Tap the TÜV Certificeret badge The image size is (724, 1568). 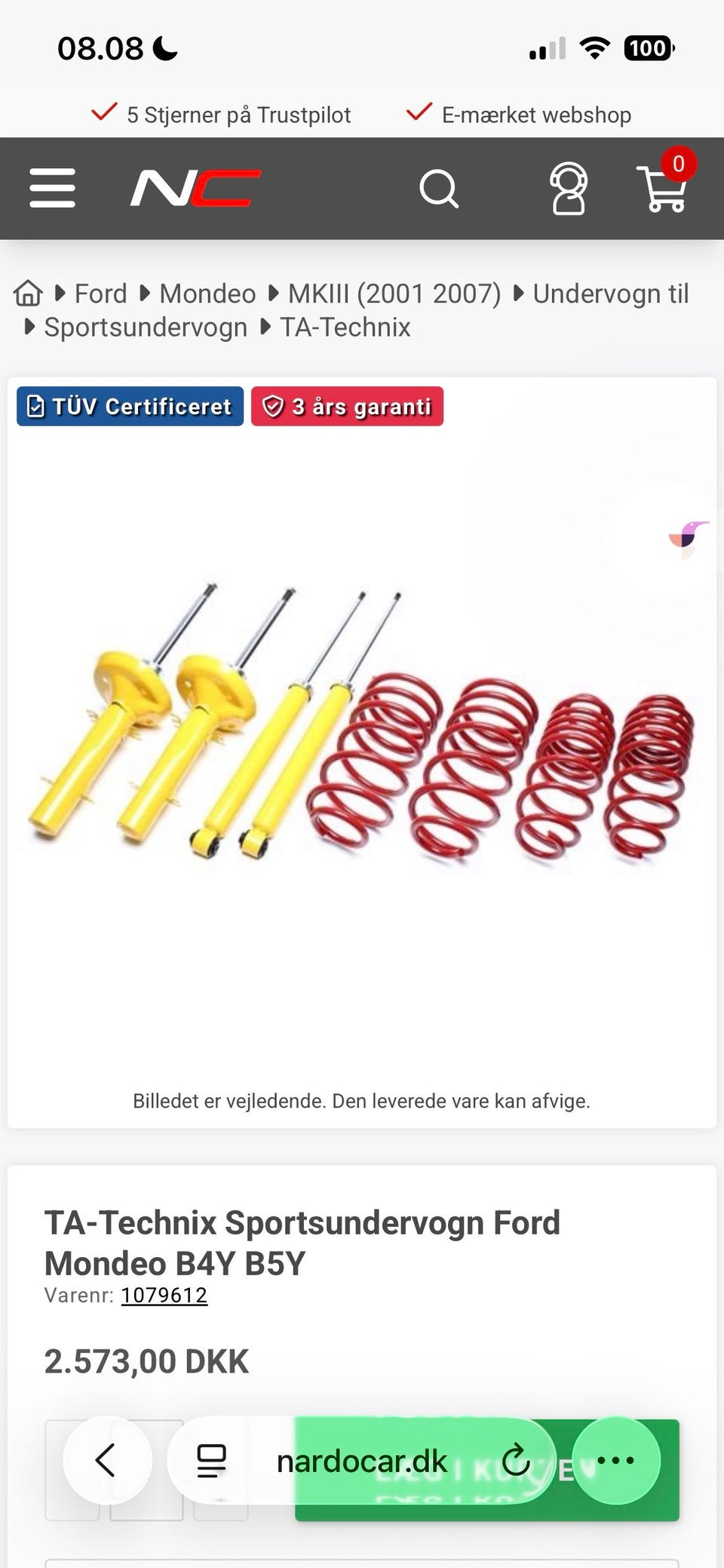click(x=129, y=406)
